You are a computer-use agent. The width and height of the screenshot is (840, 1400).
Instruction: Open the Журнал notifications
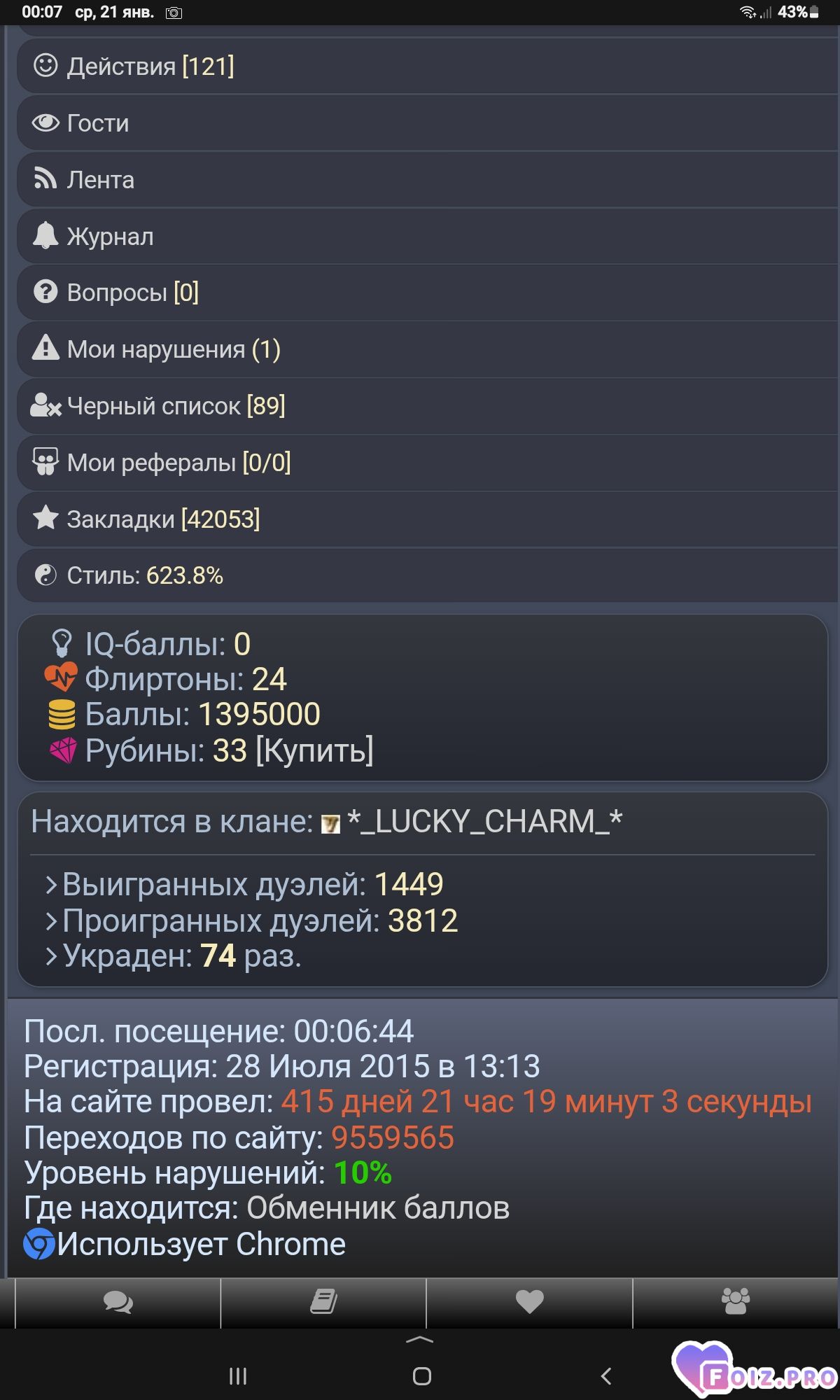[110, 237]
